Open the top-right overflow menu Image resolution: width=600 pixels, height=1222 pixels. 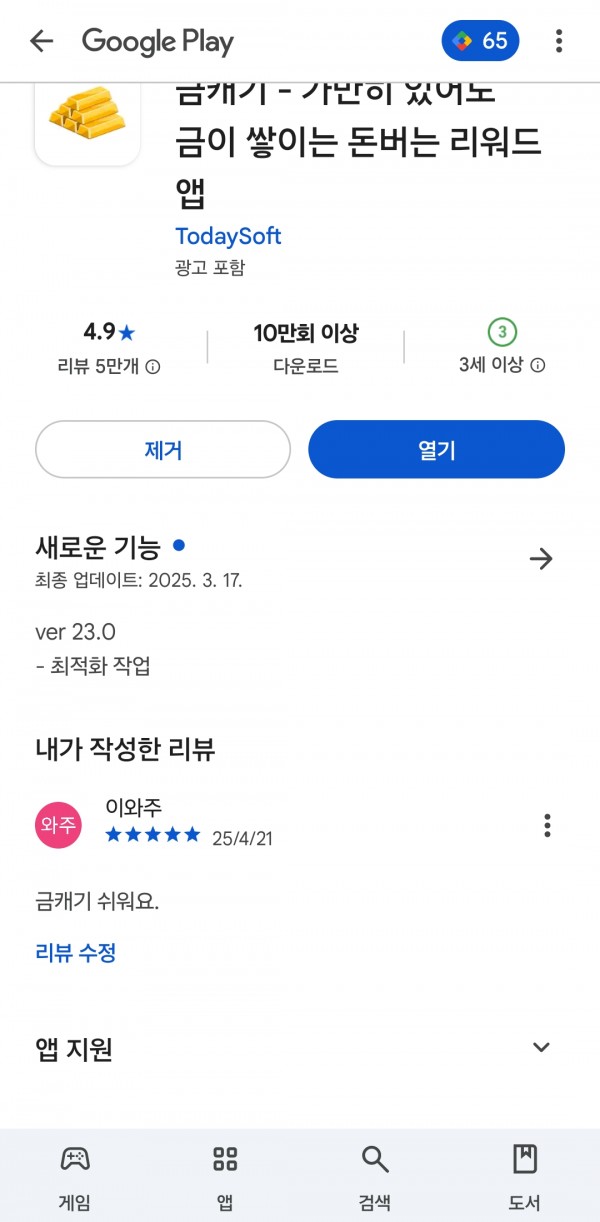point(559,41)
